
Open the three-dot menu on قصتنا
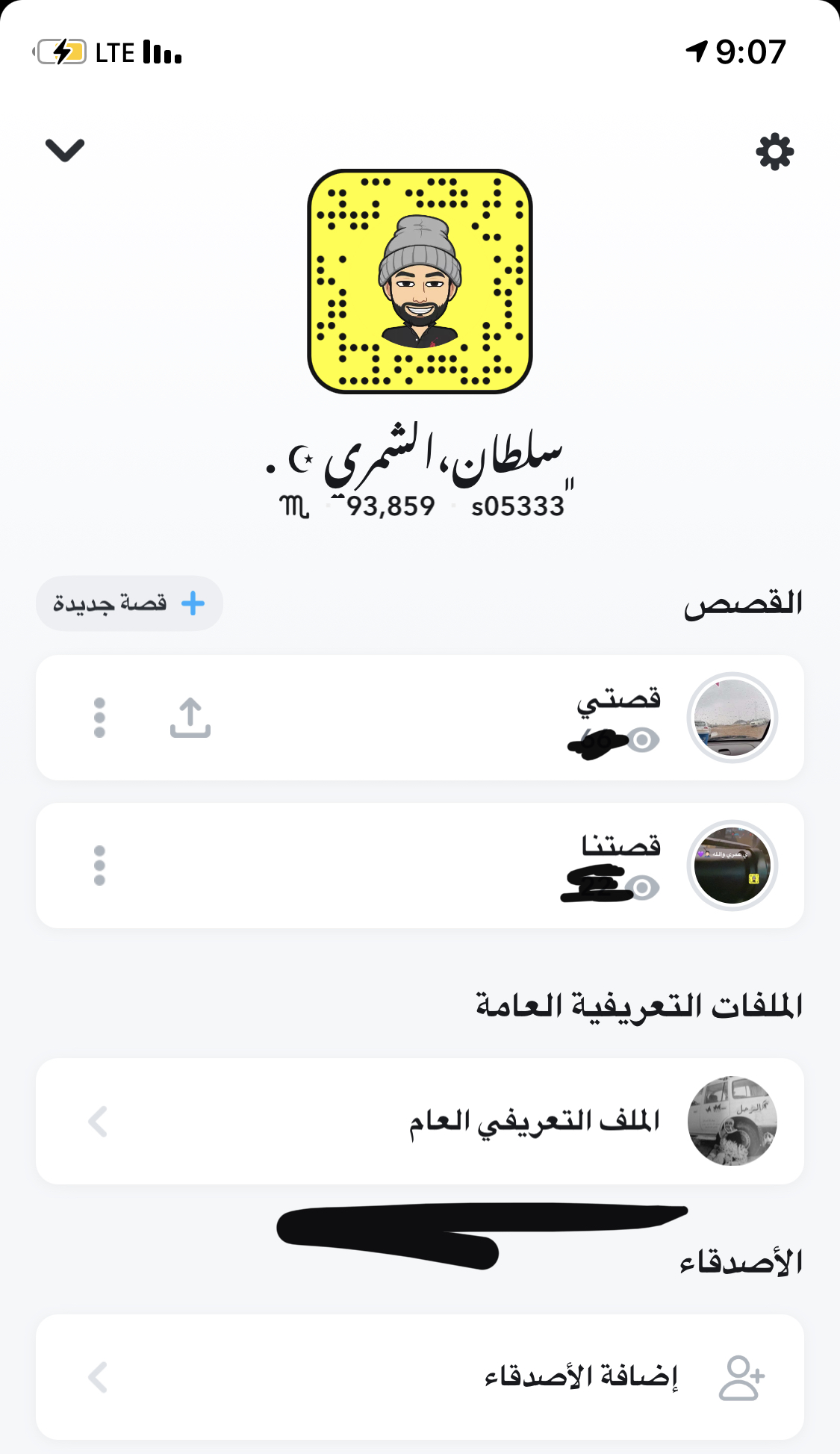click(99, 866)
